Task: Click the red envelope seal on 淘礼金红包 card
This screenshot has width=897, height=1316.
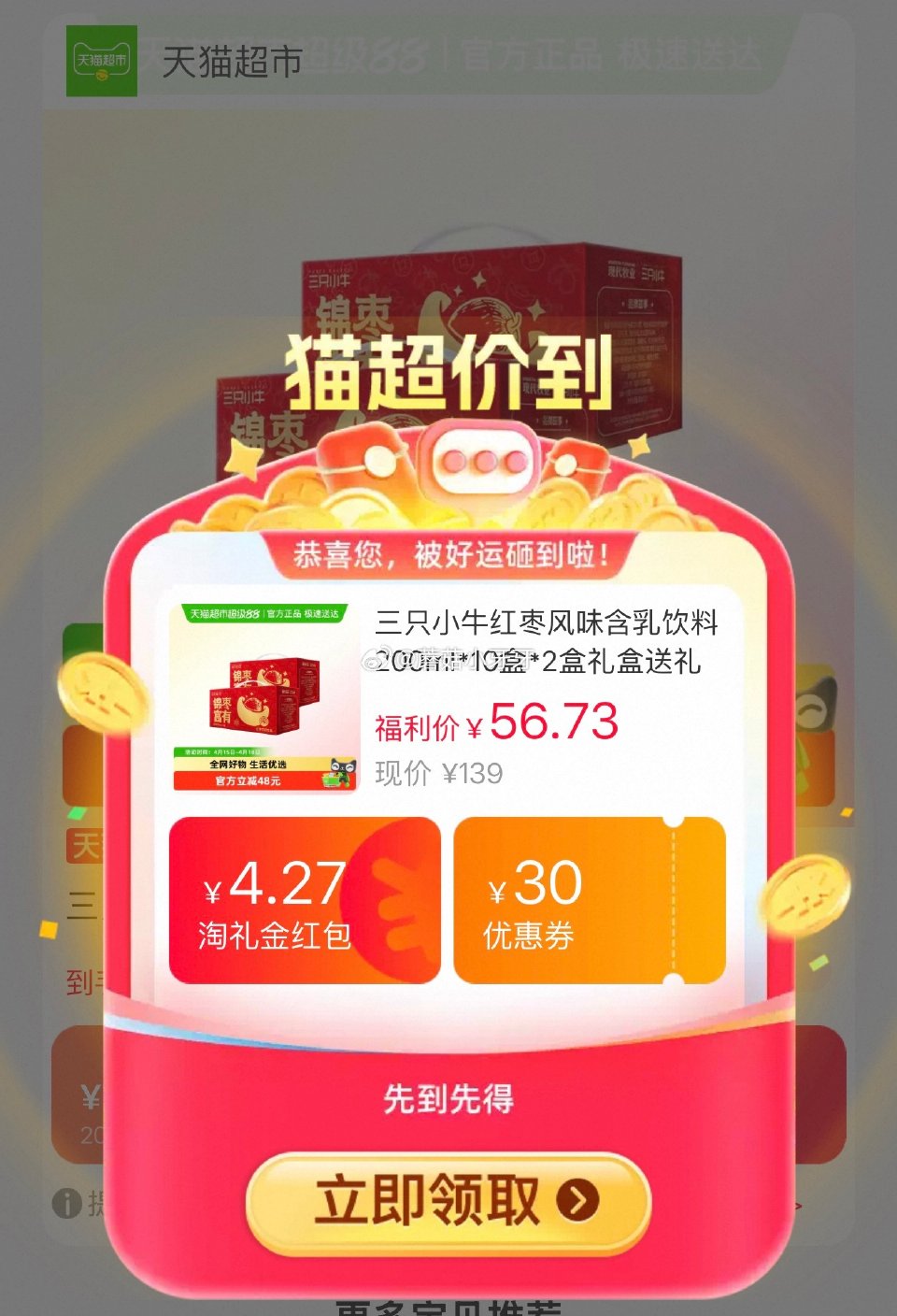Action: point(395,899)
